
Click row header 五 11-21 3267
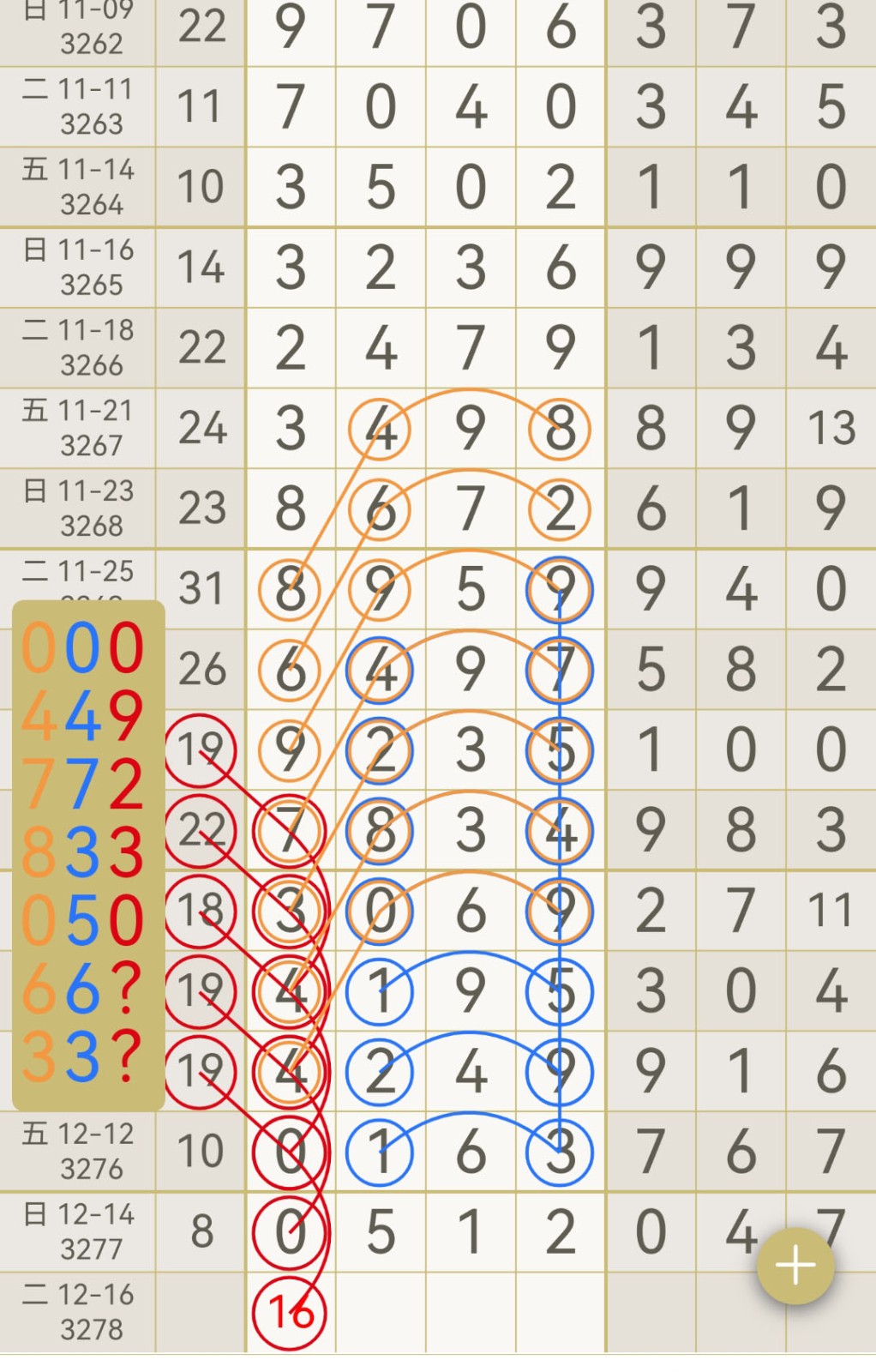point(75,427)
